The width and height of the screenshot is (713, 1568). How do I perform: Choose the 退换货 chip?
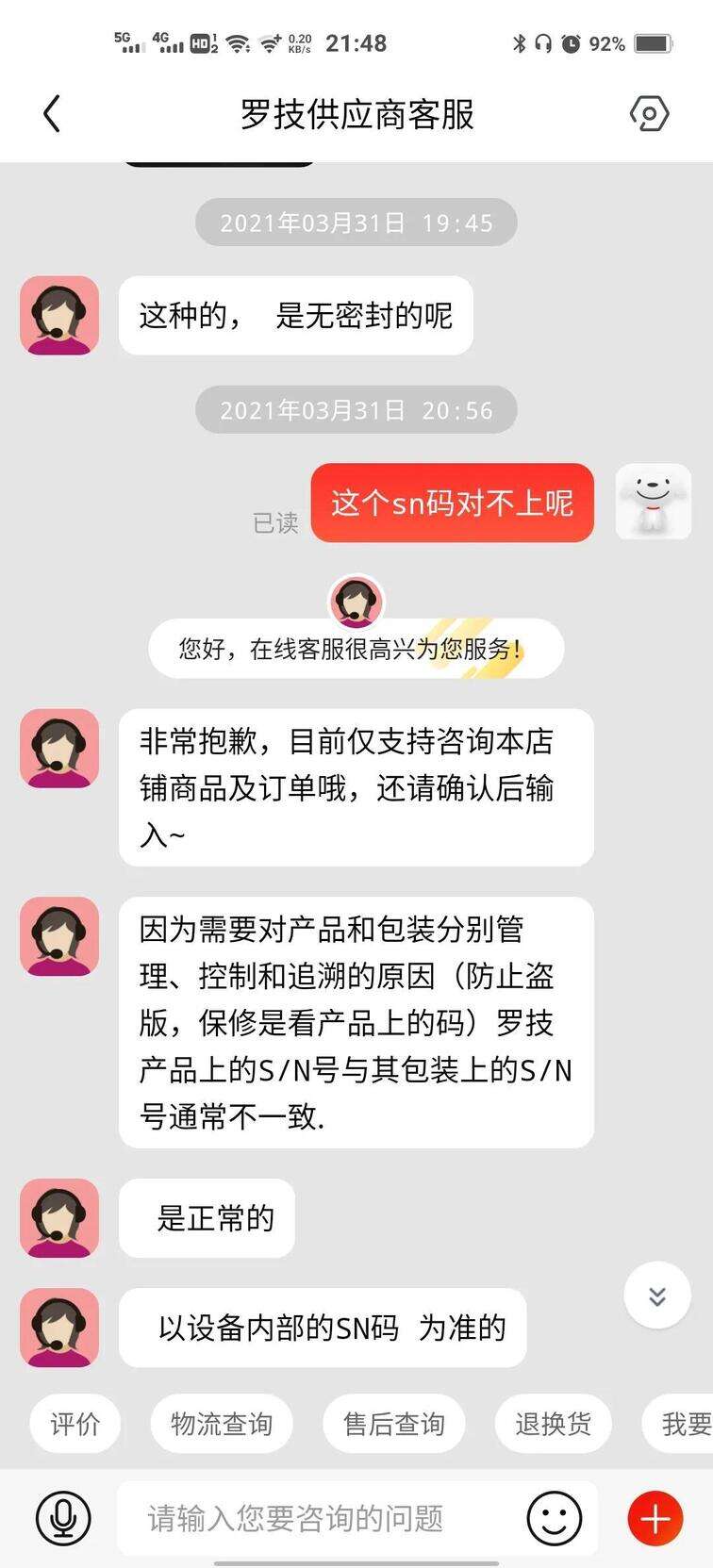(554, 1423)
